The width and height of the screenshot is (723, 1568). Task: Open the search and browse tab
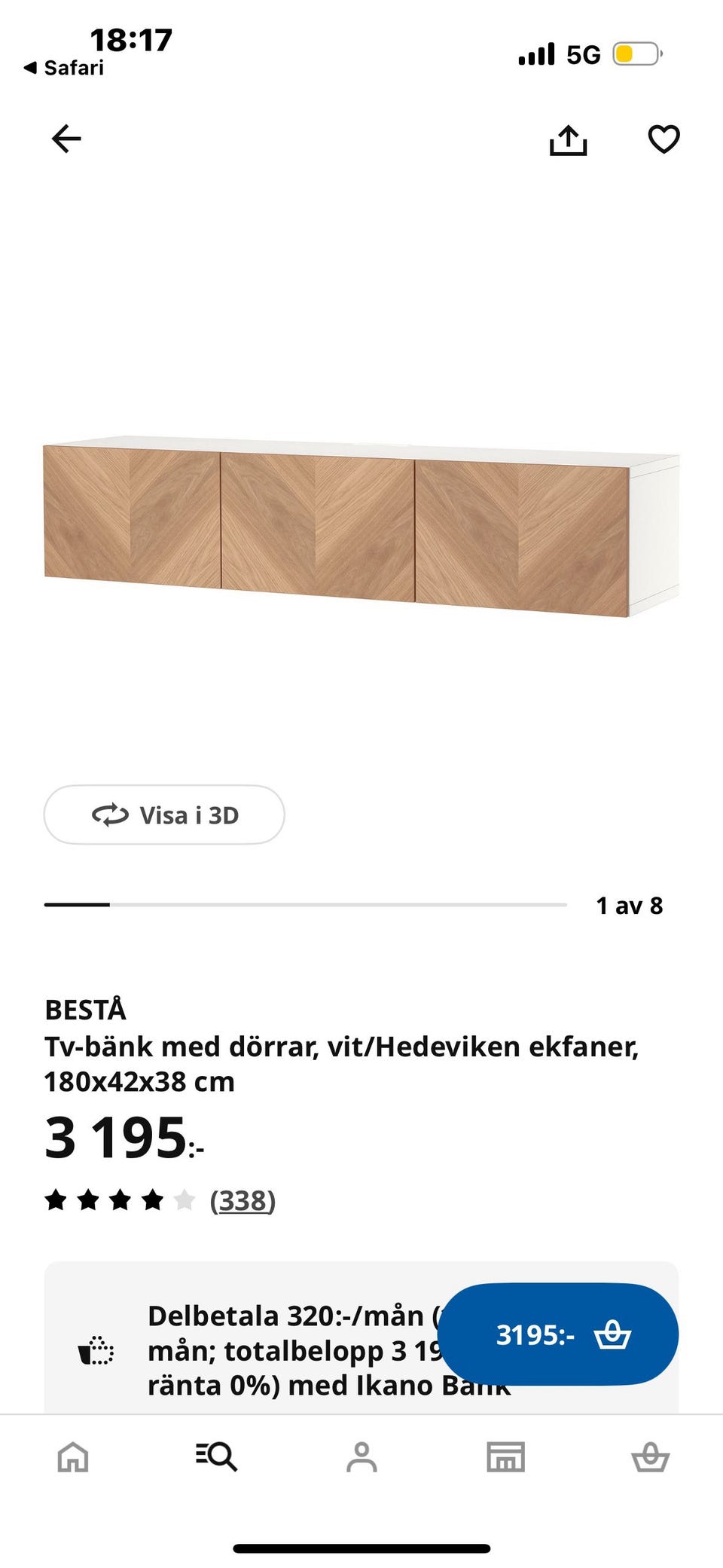[217, 1456]
